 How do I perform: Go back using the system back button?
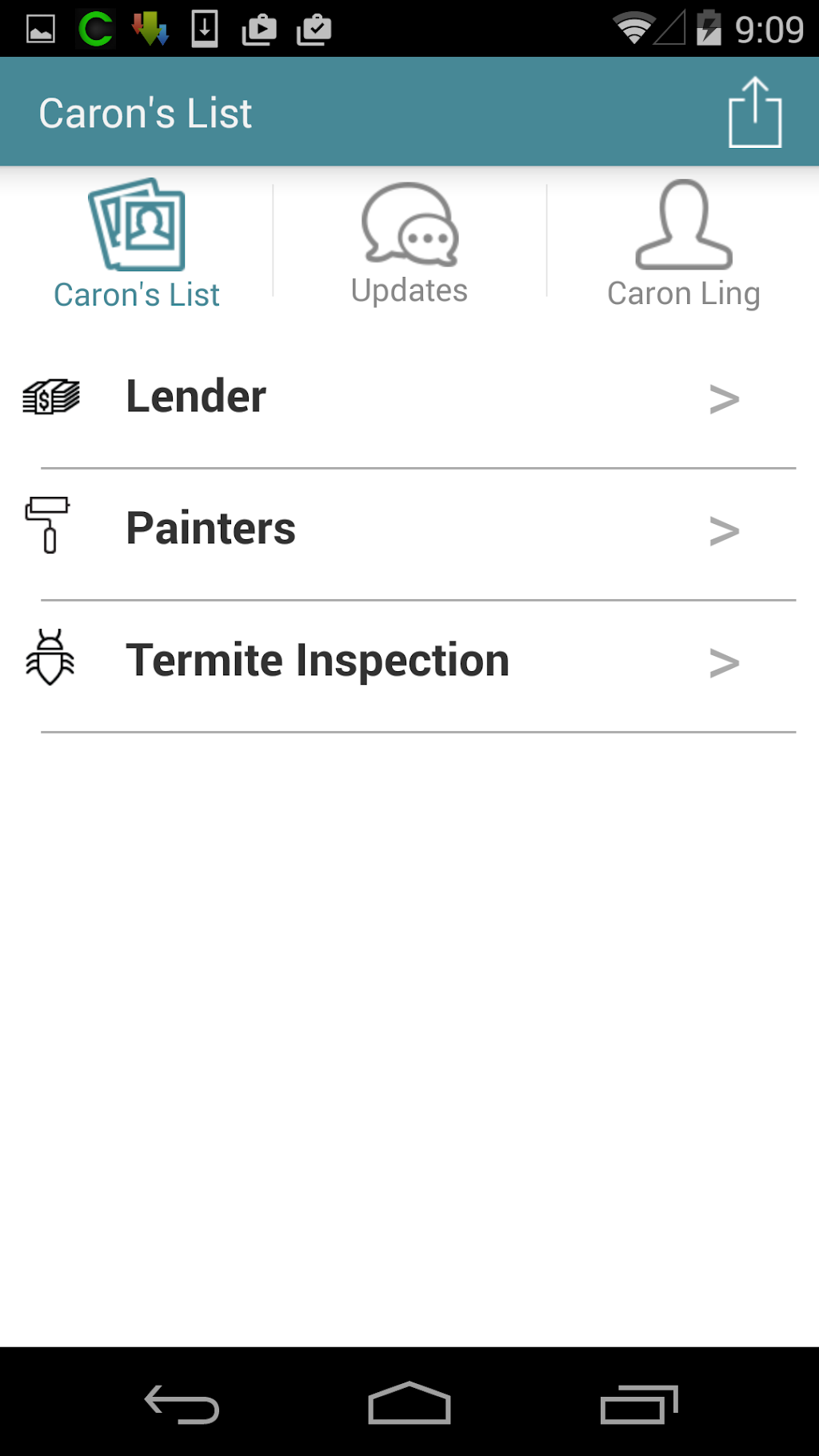[x=182, y=1404]
